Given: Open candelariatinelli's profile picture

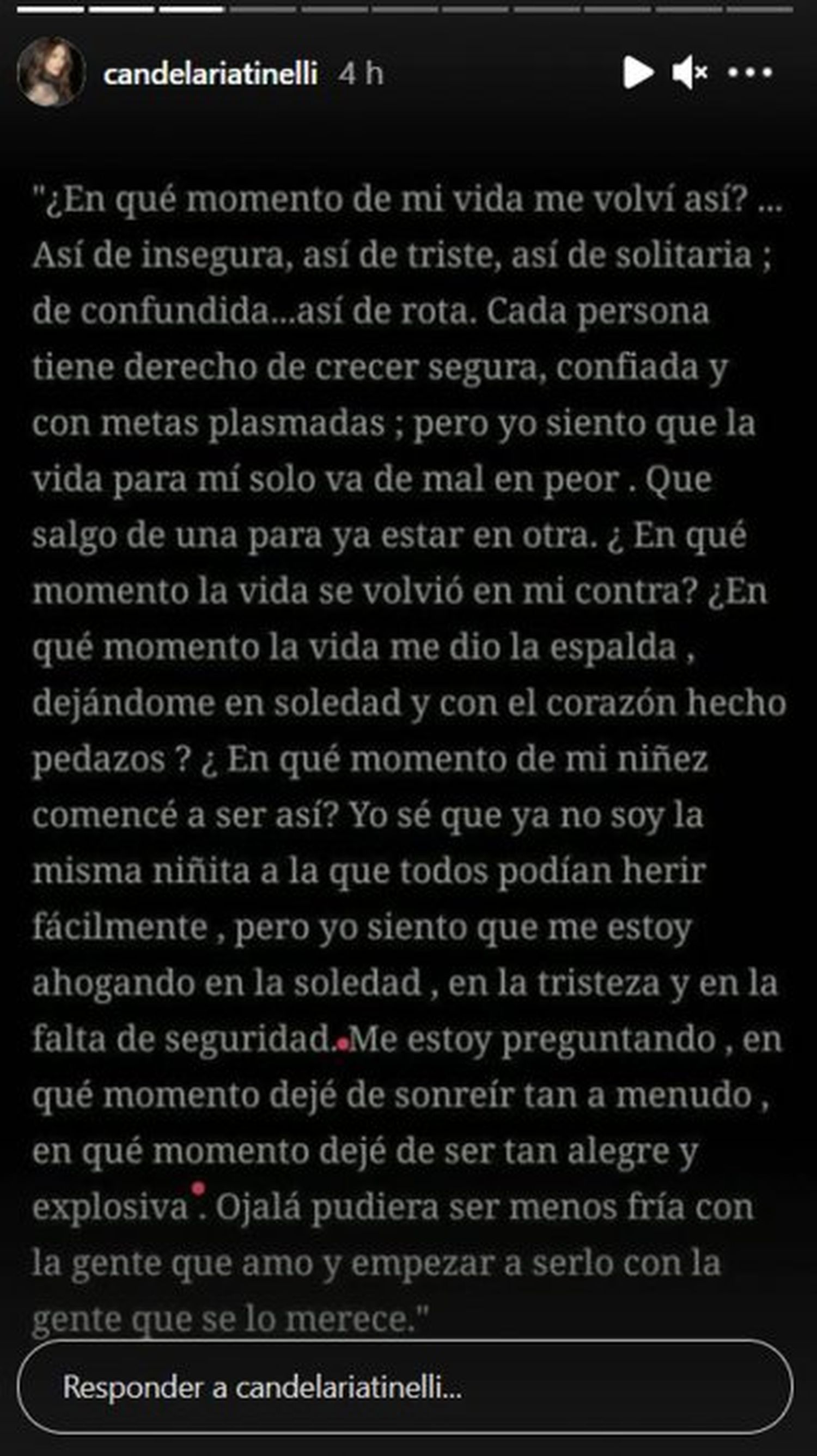Looking at the screenshot, I should 51,72.
